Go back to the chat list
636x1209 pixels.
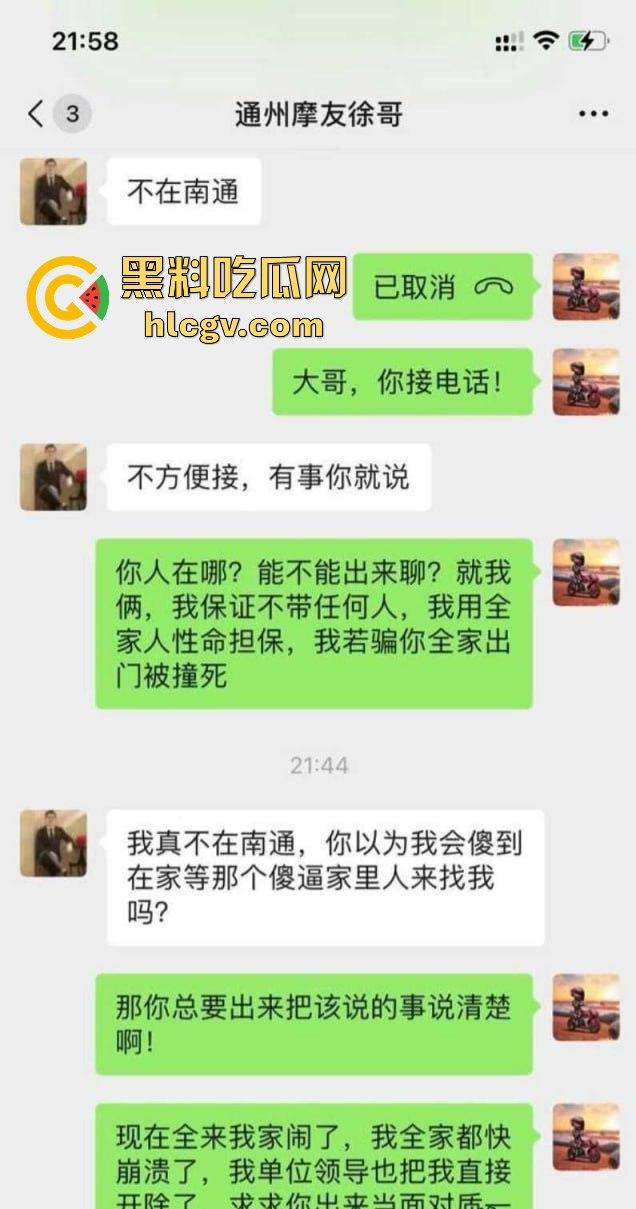coord(37,114)
